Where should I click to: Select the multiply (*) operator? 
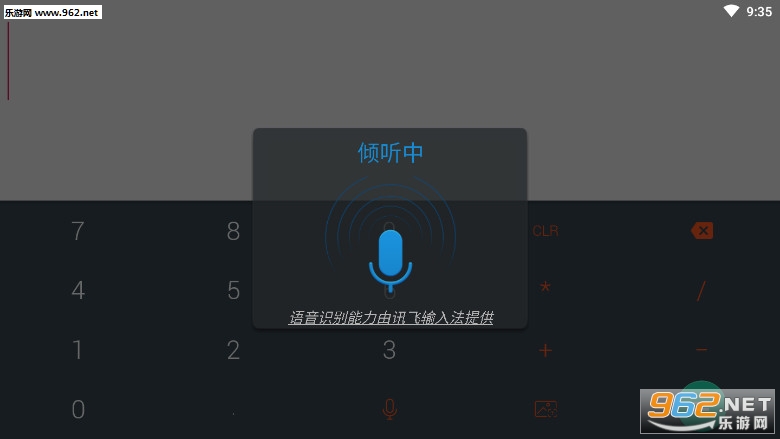pyautogui.click(x=545, y=290)
